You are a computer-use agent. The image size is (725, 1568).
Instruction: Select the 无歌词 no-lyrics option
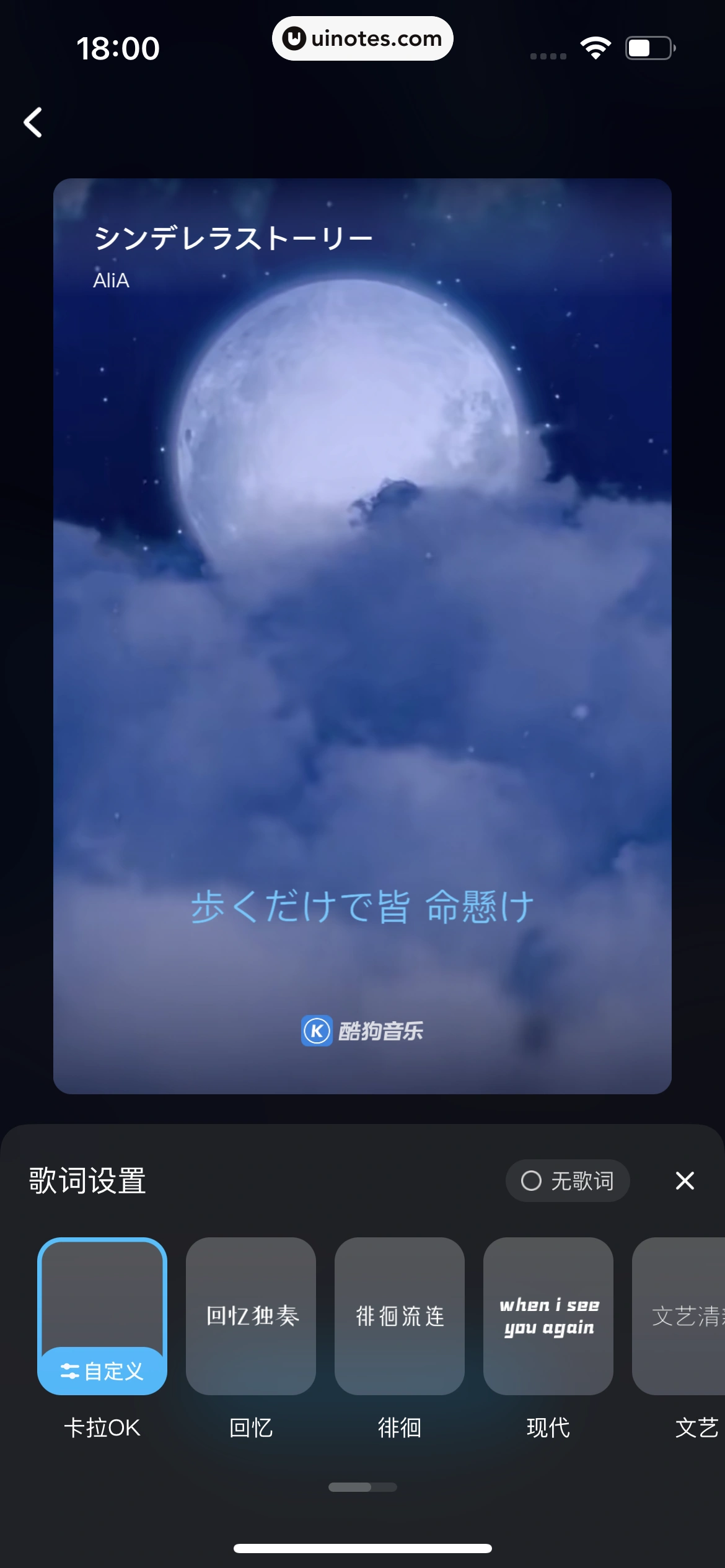[x=568, y=1181]
